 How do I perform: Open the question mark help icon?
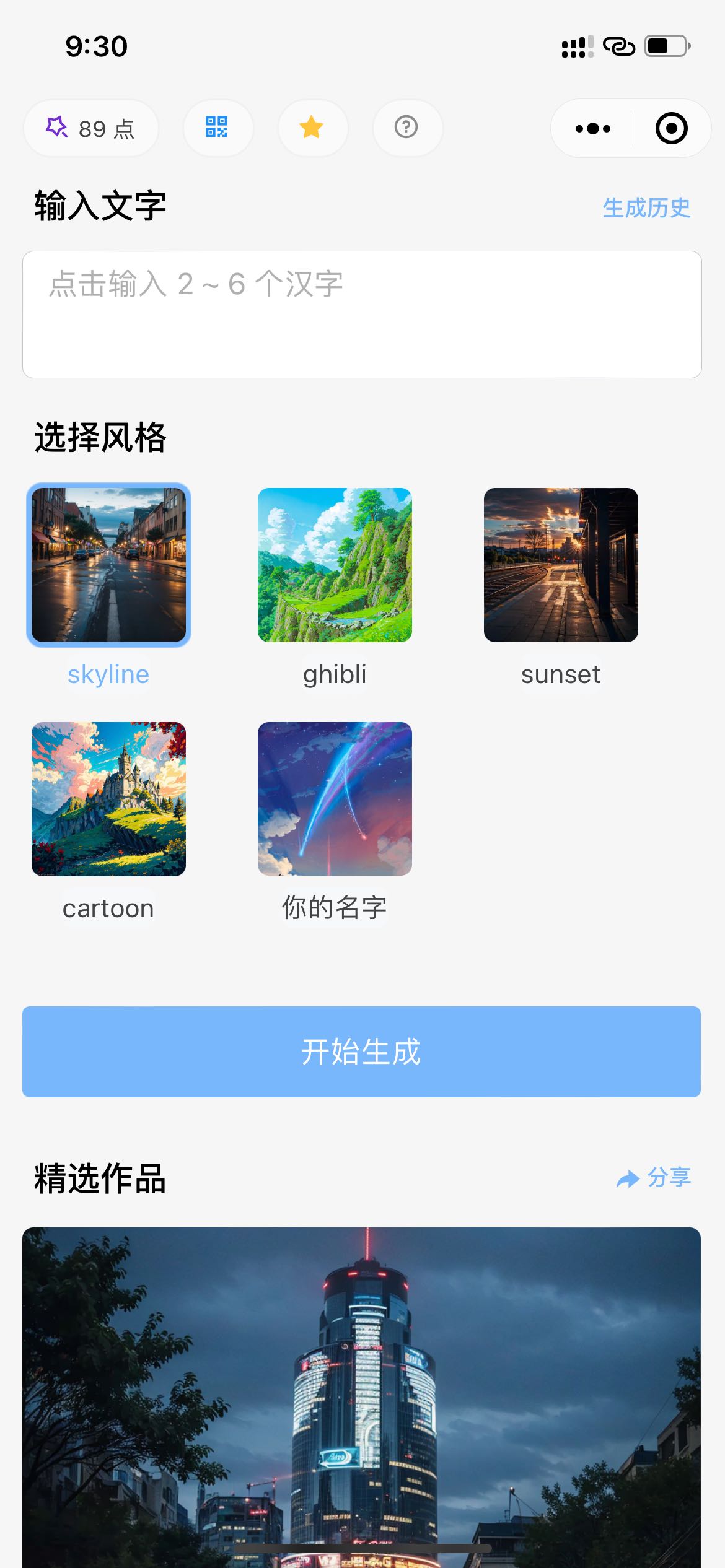click(x=406, y=128)
